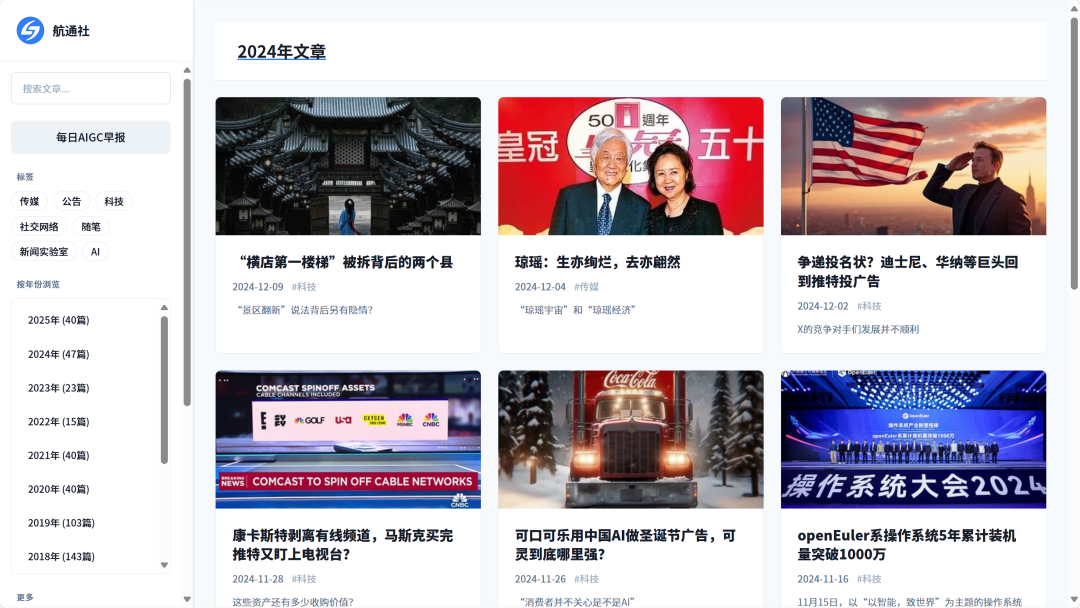1080x608 pixels.
Task: View 2019年 articles (103篇)
Action: pyautogui.click(x=61, y=523)
